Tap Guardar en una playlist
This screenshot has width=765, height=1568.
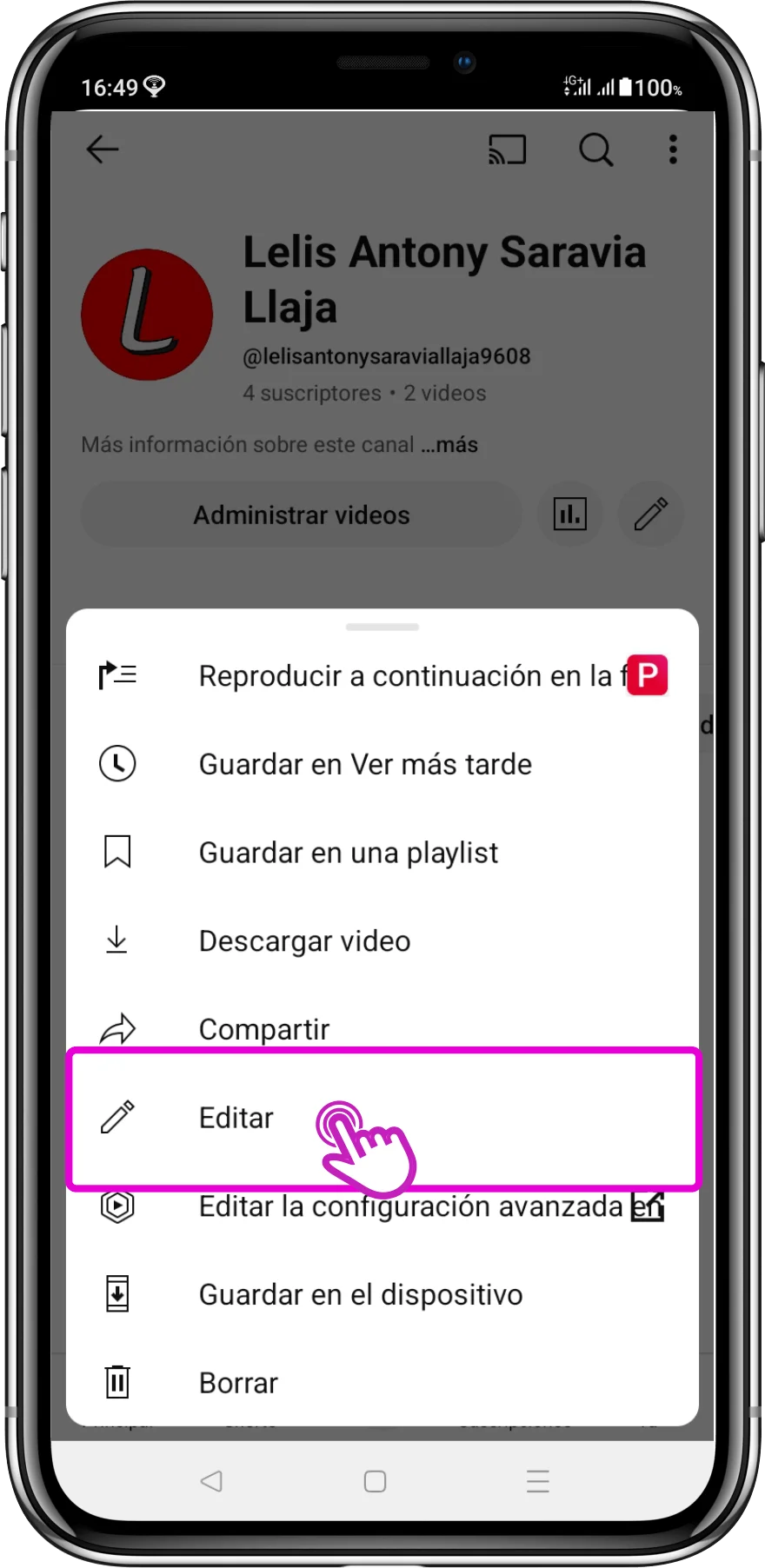click(348, 853)
